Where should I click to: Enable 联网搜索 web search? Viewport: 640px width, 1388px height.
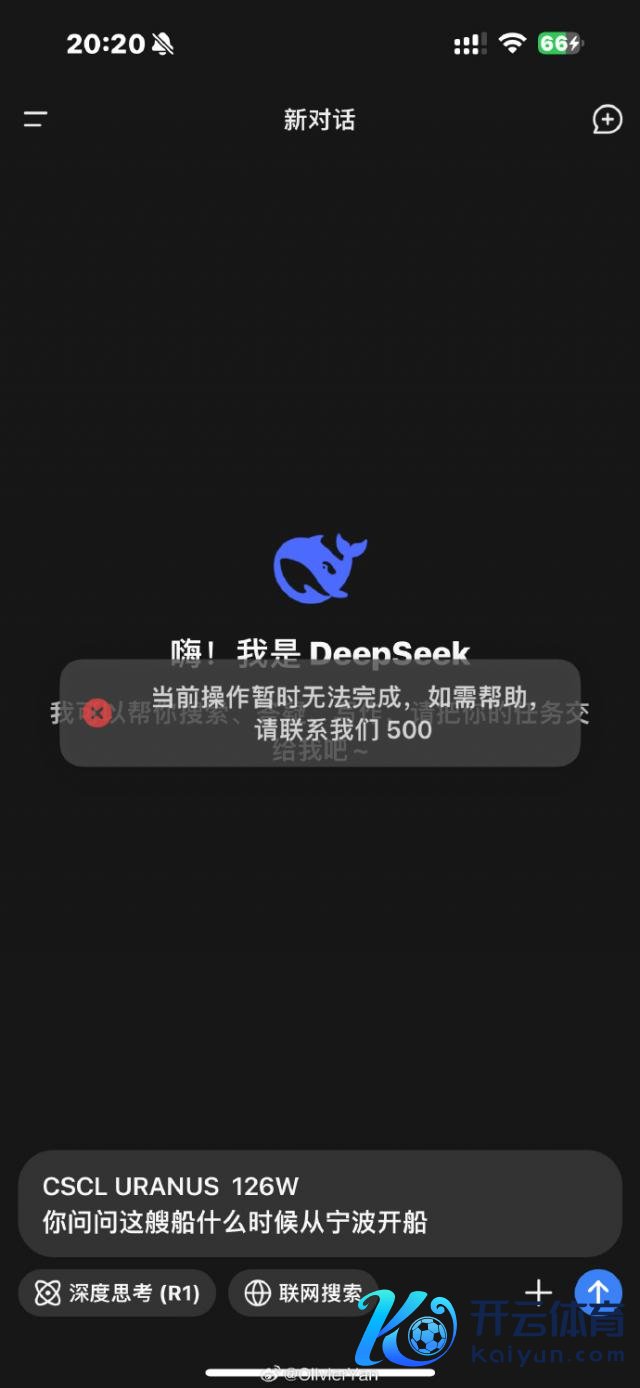point(303,1293)
